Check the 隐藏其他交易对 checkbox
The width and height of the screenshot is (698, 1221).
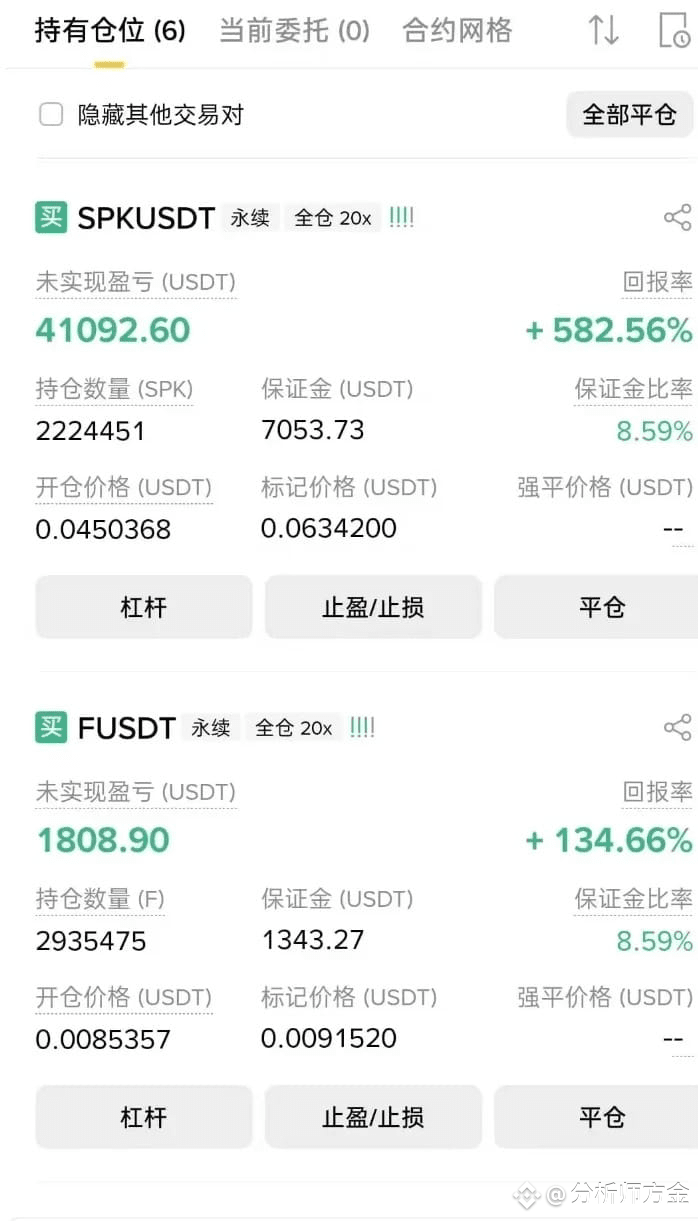tap(51, 114)
